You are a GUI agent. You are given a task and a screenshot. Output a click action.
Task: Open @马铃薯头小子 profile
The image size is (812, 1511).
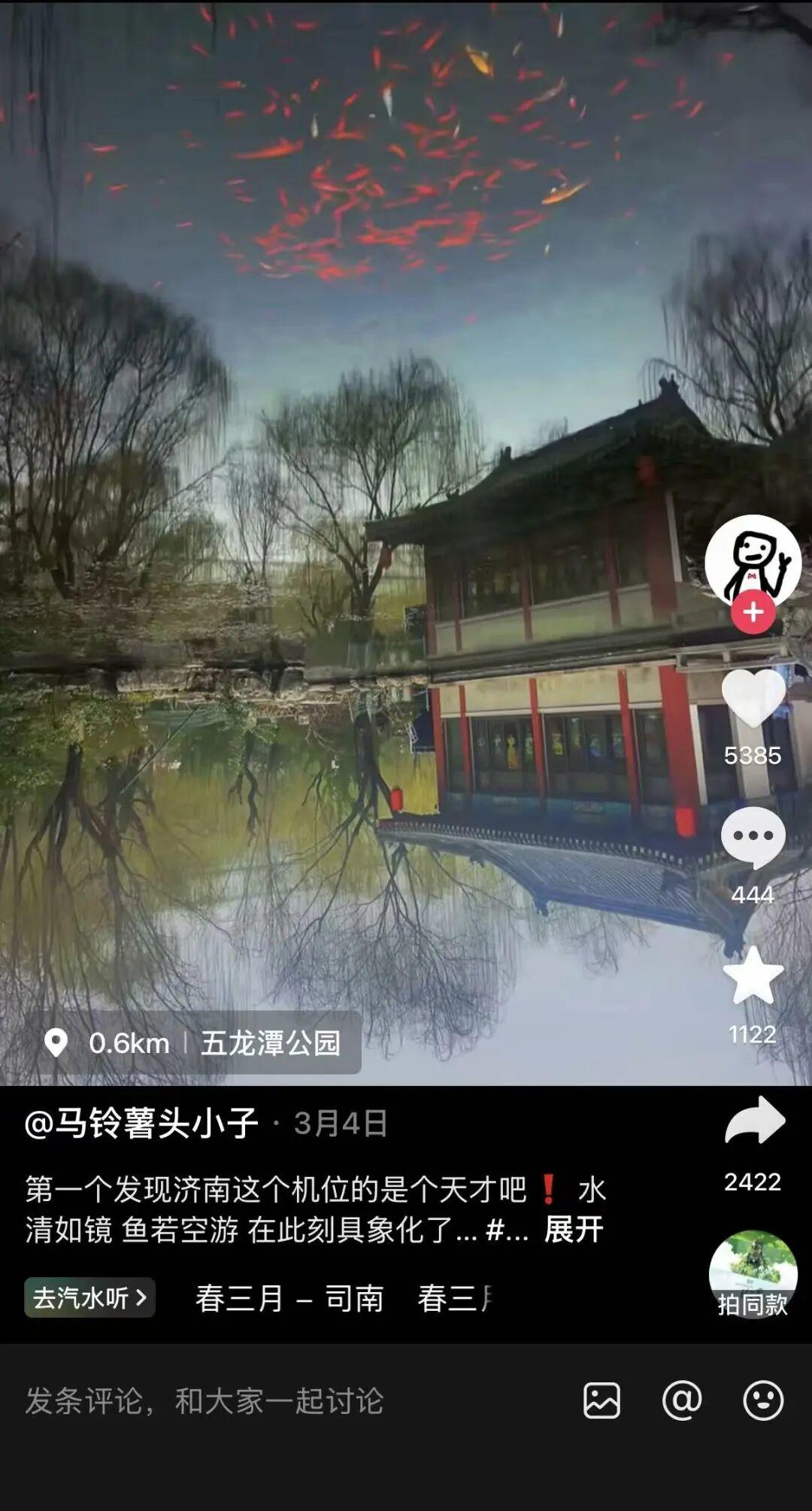[x=141, y=1124]
